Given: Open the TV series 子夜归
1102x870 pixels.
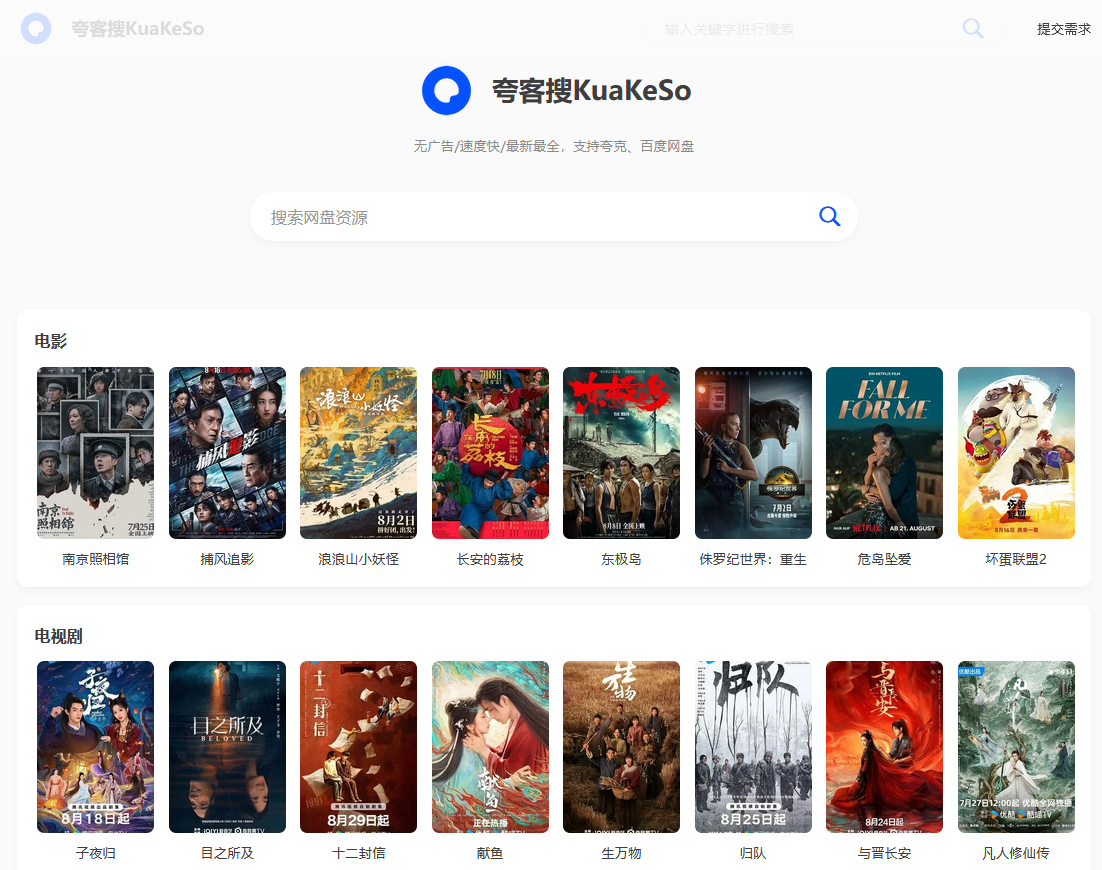Looking at the screenshot, I should [95, 747].
